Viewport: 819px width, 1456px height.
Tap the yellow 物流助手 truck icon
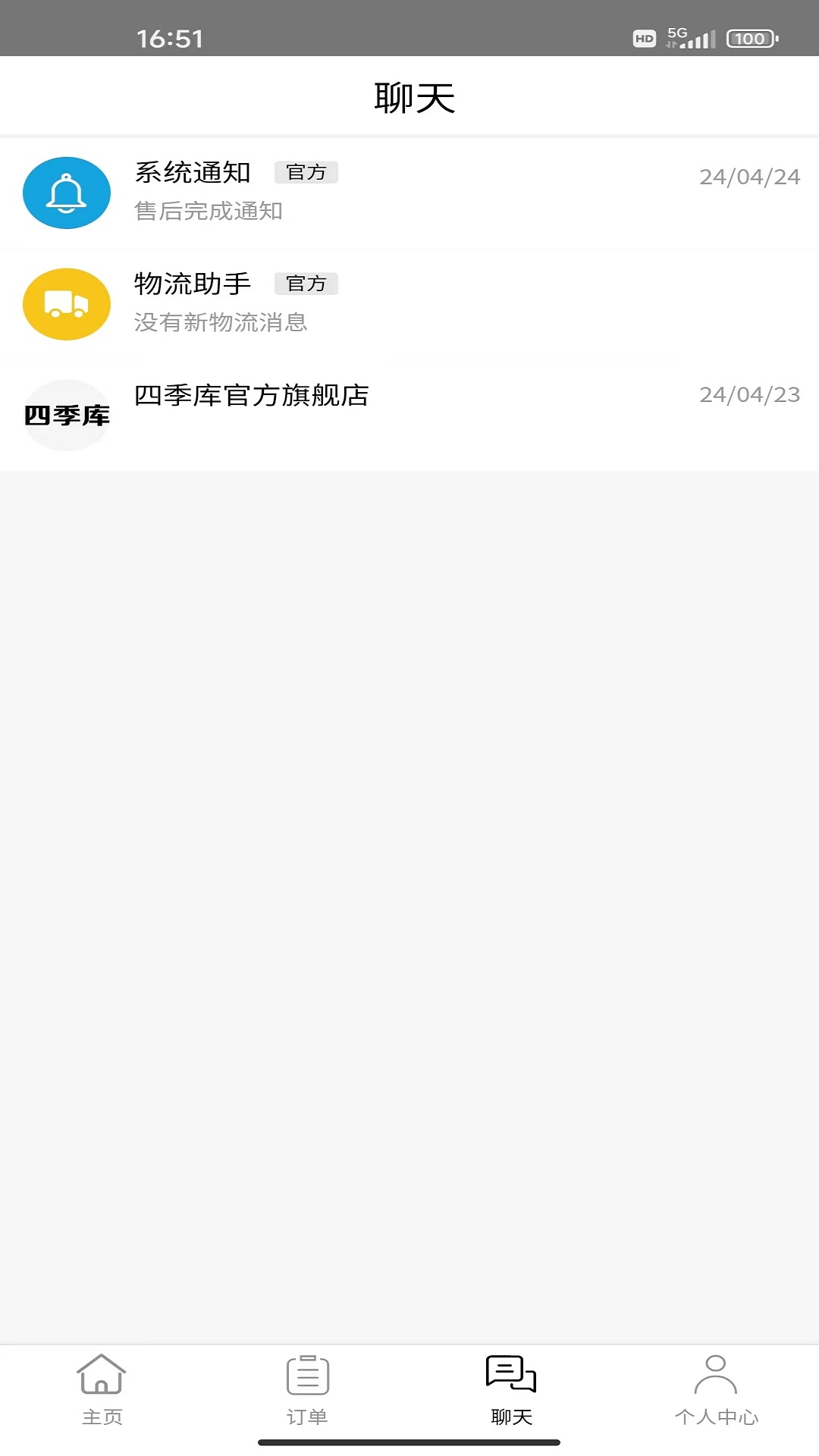click(x=67, y=304)
